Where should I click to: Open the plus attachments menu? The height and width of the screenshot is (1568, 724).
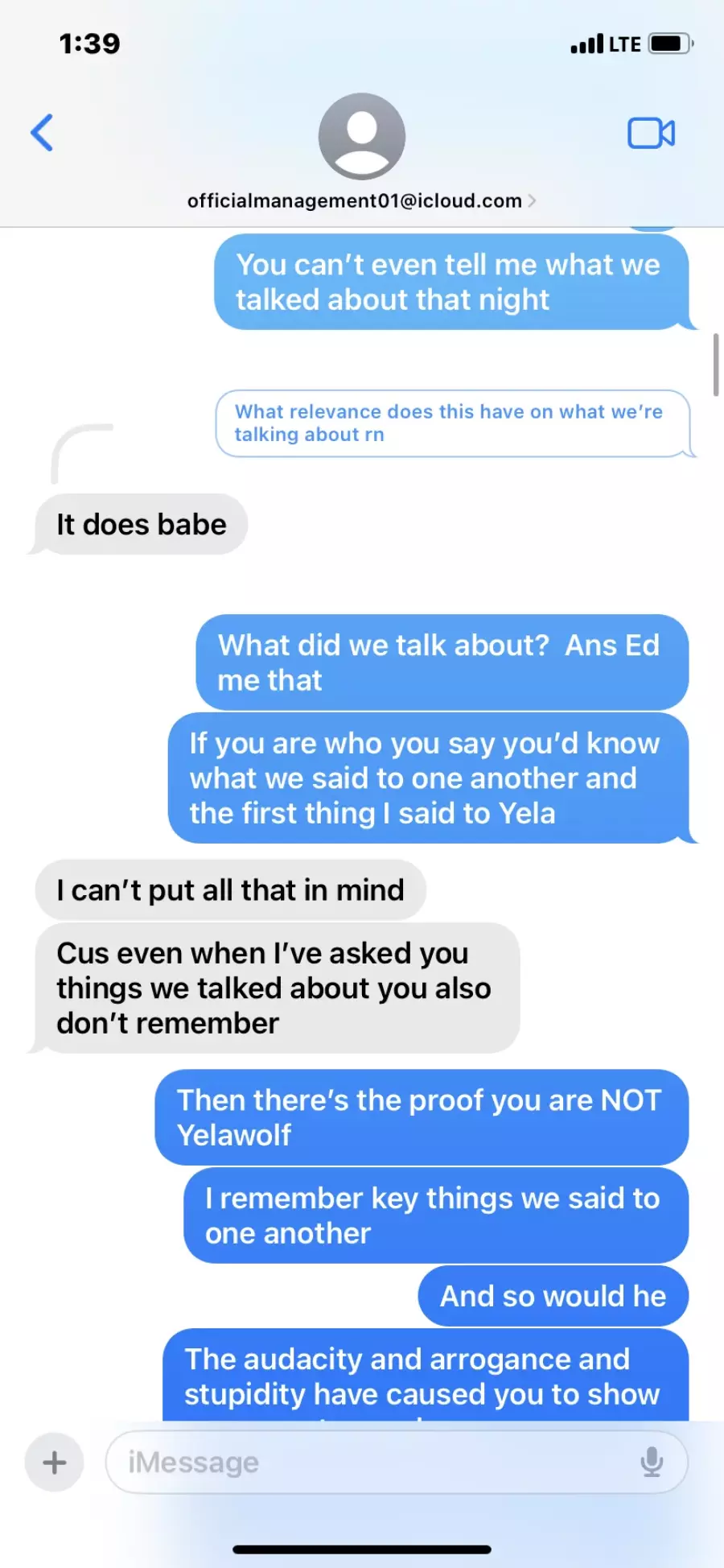[x=55, y=1462]
